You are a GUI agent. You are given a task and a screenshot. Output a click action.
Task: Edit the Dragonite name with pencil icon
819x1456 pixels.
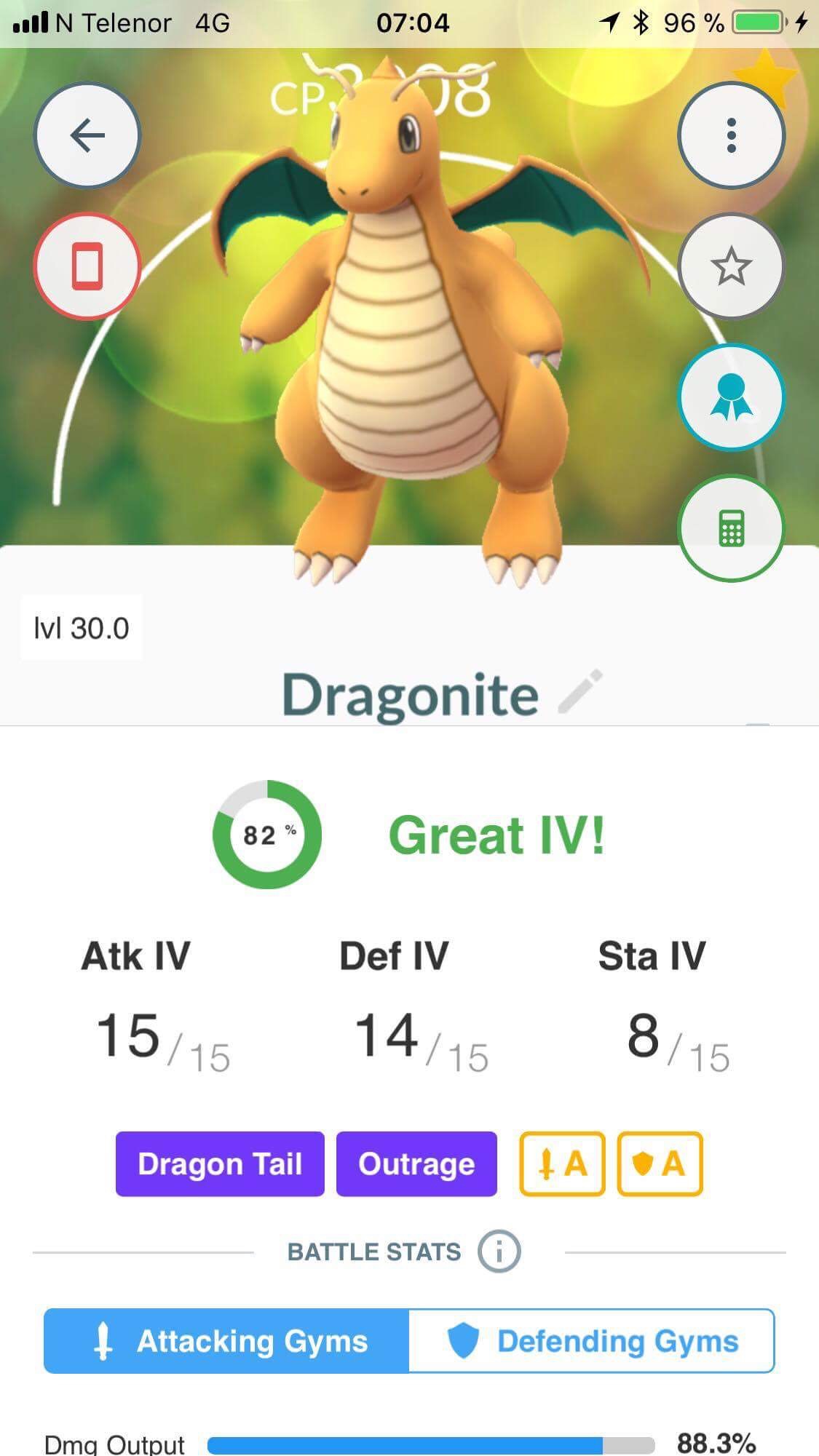(x=580, y=691)
